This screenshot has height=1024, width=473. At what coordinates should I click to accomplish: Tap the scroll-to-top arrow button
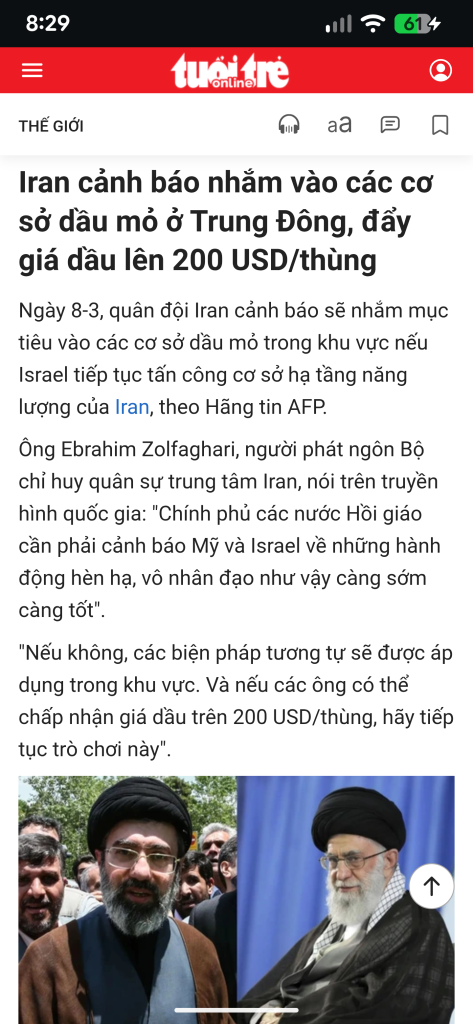point(431,886)
